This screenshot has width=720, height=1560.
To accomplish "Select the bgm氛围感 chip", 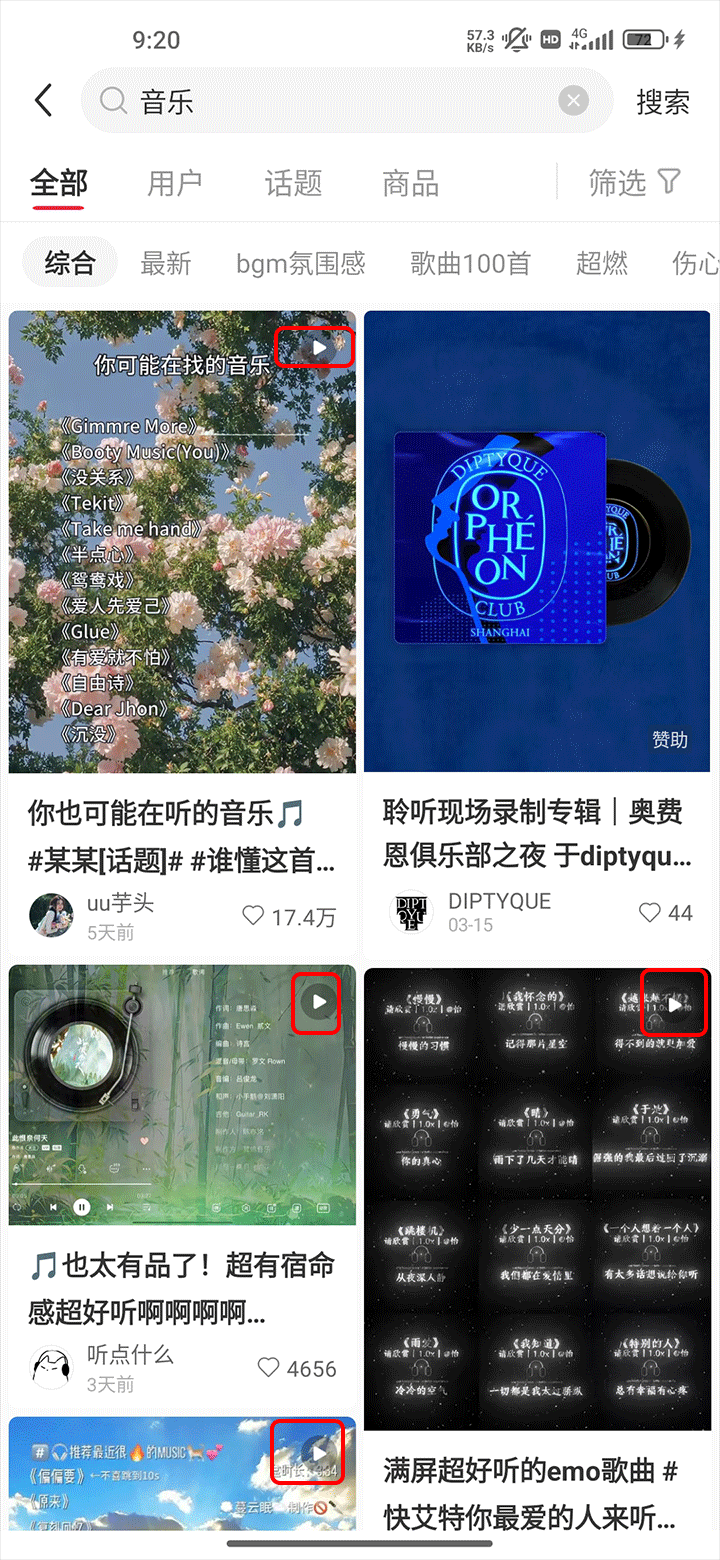I will coord(301,263).
